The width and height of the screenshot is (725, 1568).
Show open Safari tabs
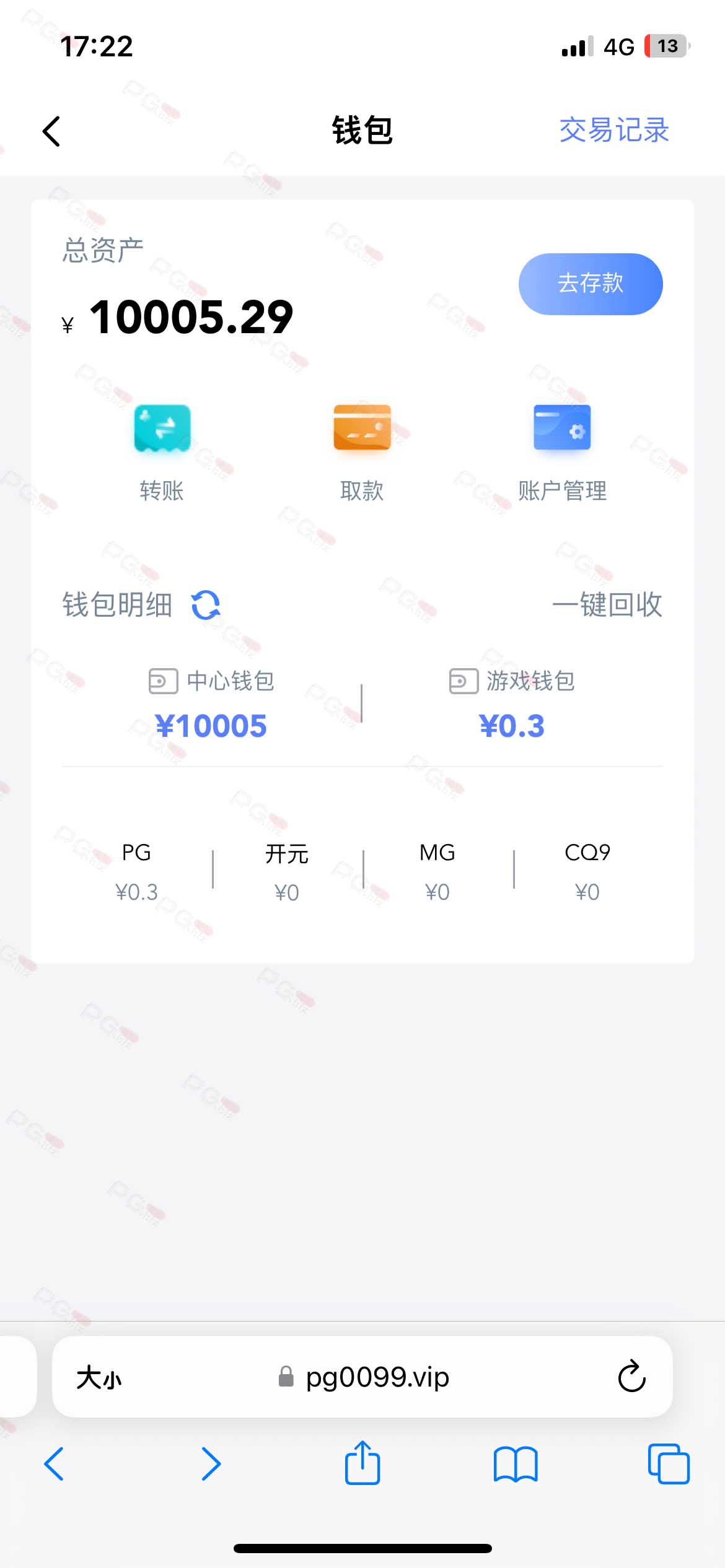(669, 1464)
